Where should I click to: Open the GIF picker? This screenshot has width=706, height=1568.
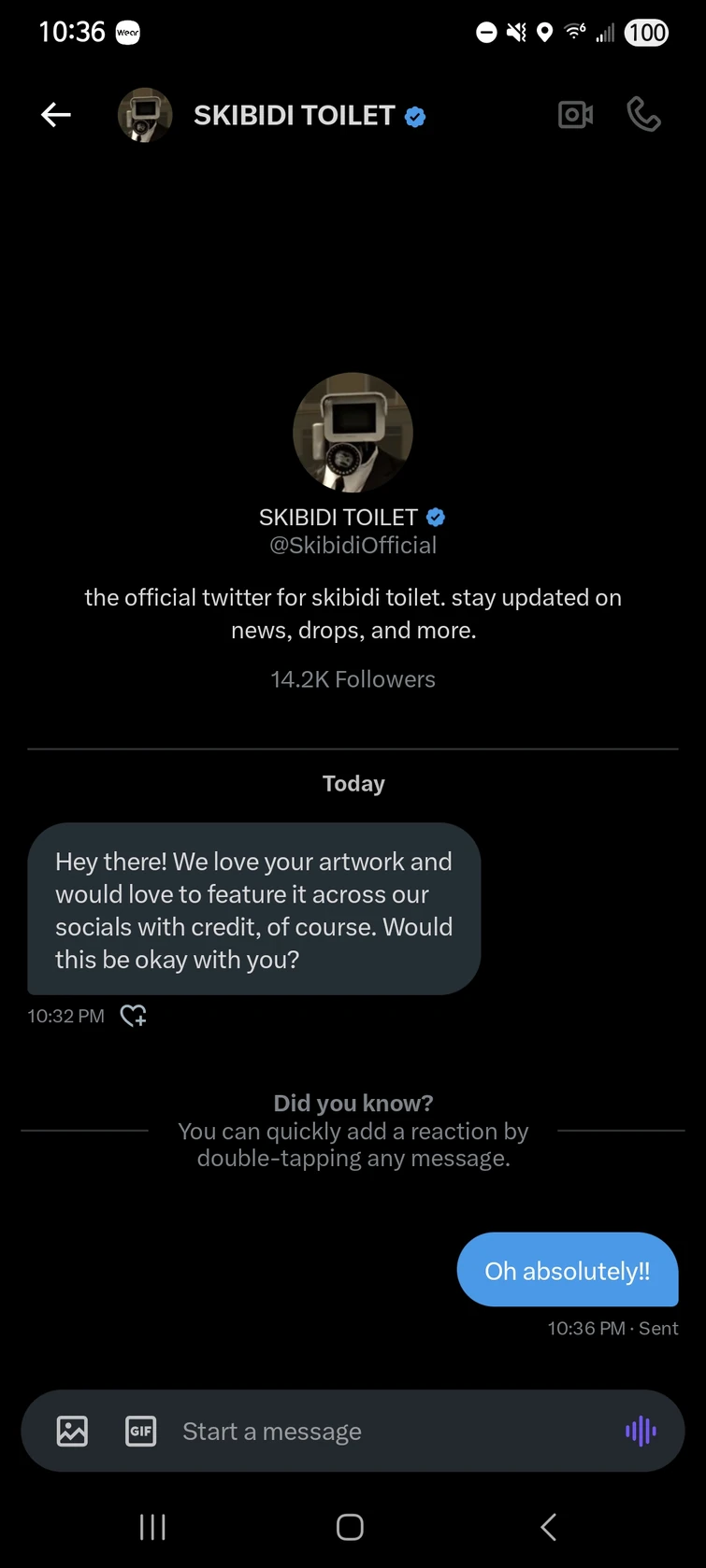click(x=141, y=1431)
